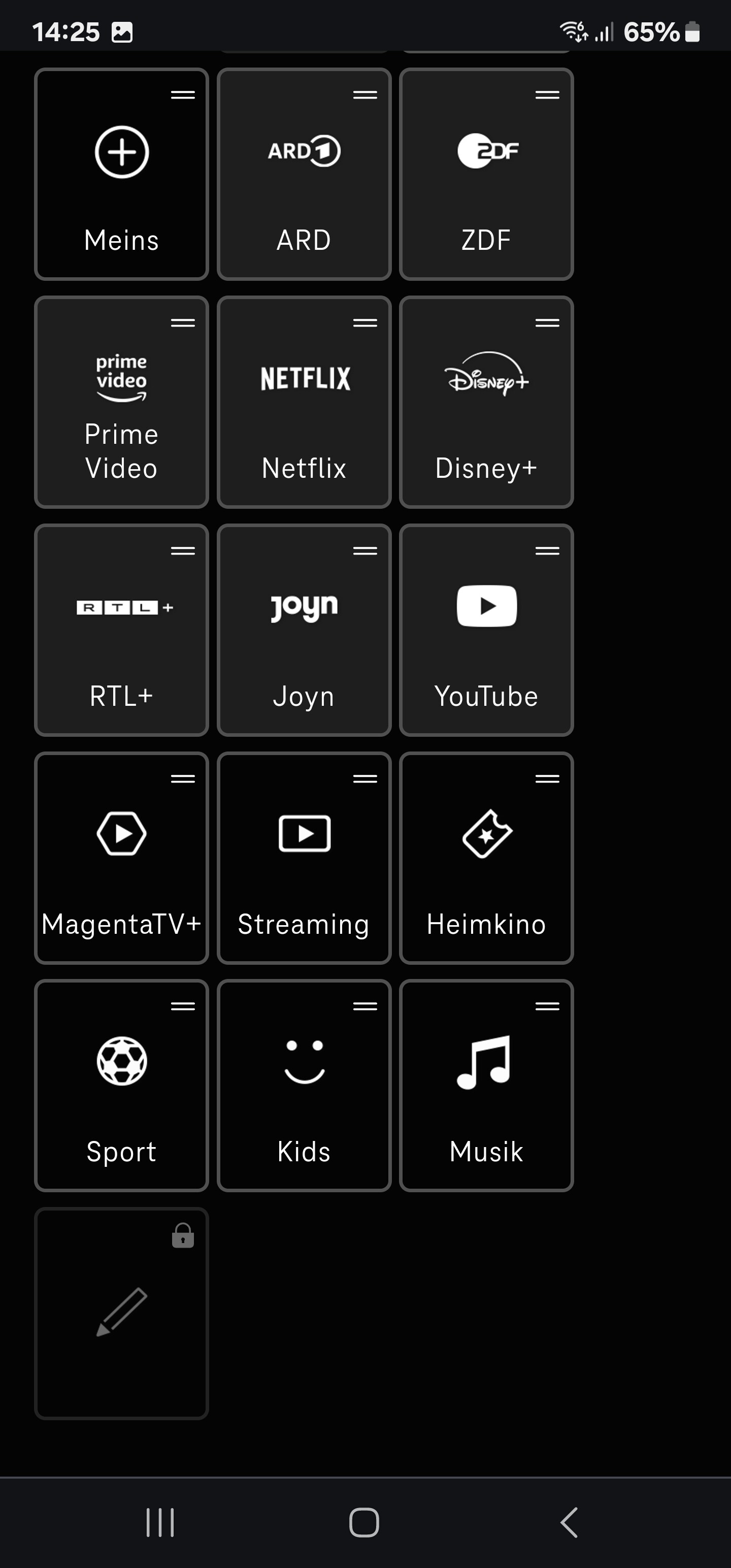Open the Heimkino tile
This screenshot has height=1568, width=731.
pos(486,858)
